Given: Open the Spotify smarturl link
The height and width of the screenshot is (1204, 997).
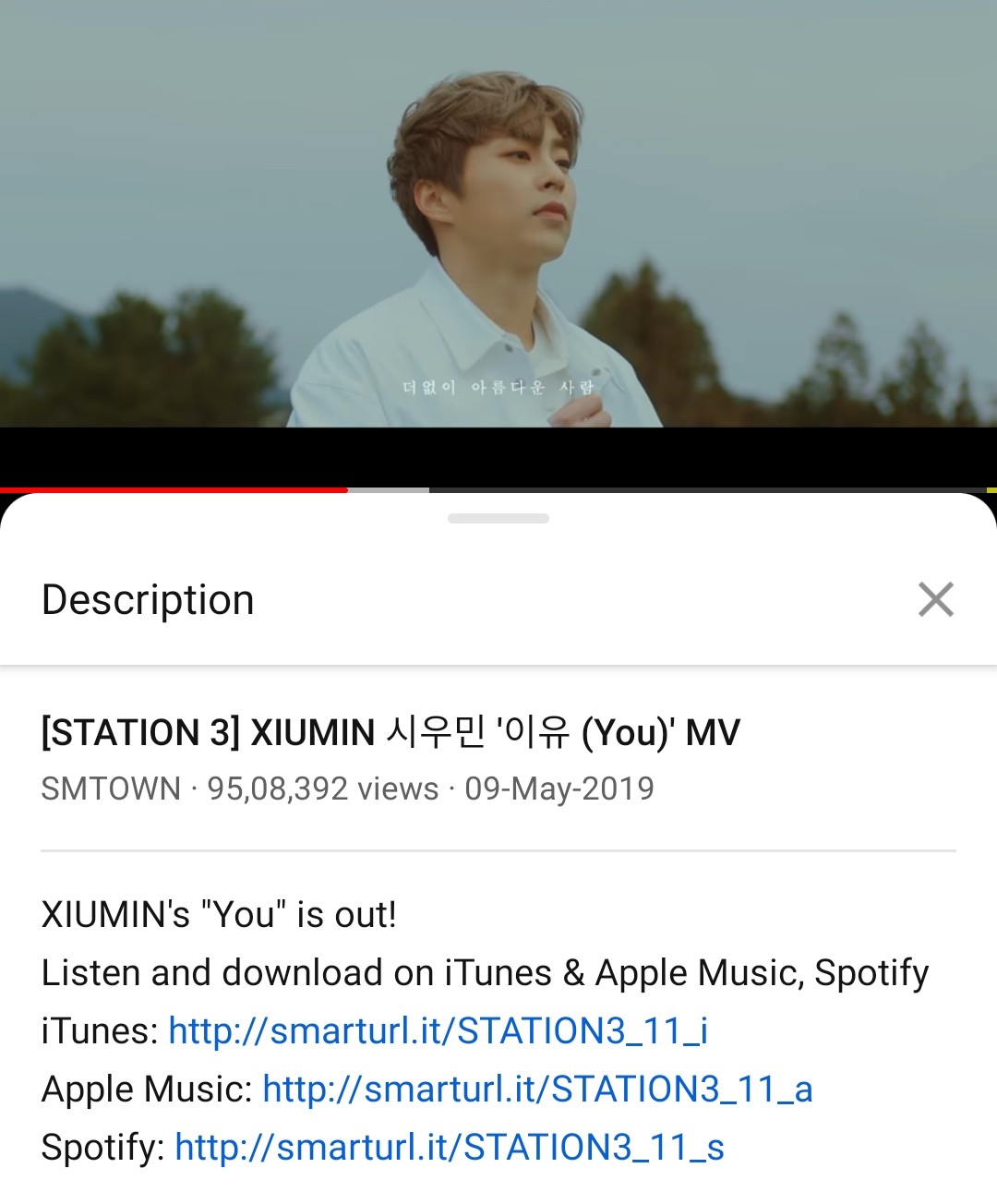Looking at the screenshot, I should point(449,1147).
